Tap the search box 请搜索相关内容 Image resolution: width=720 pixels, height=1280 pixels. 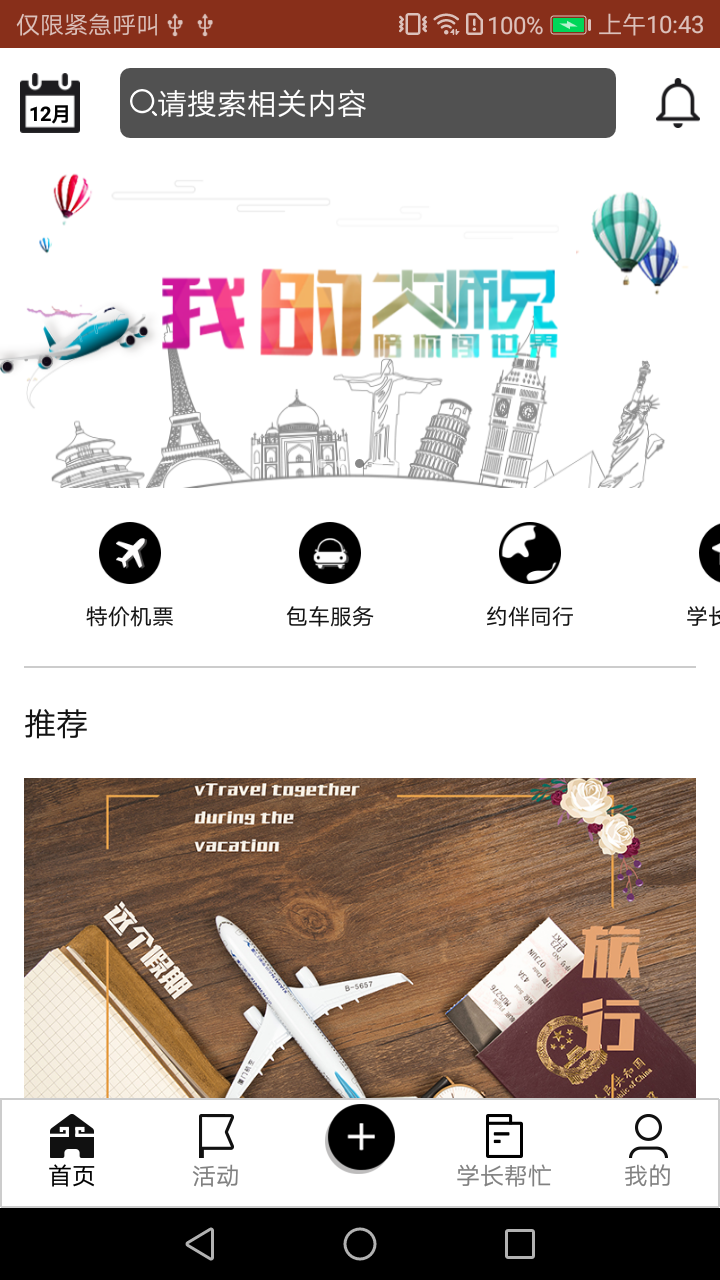[x=367, y=103]
